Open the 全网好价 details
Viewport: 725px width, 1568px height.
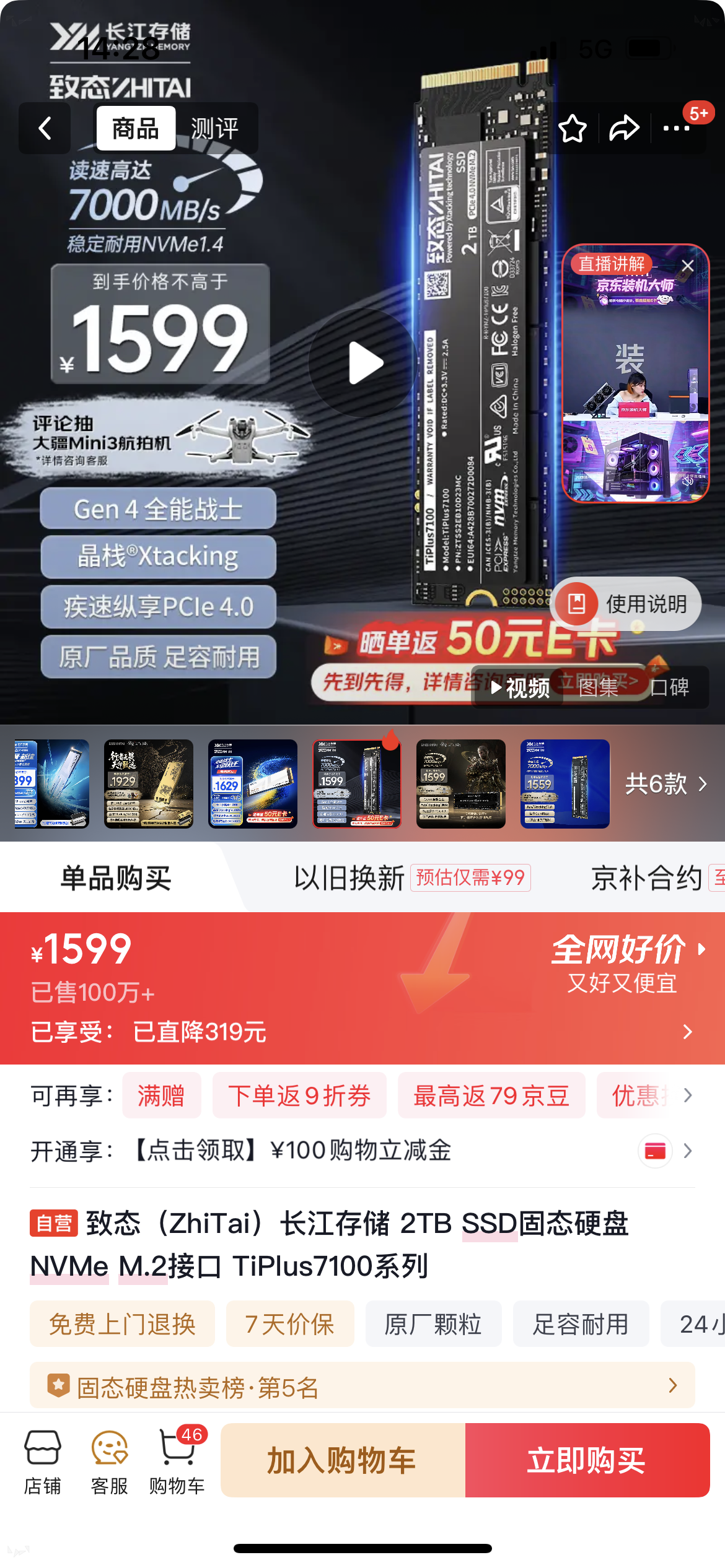(627, 950)
